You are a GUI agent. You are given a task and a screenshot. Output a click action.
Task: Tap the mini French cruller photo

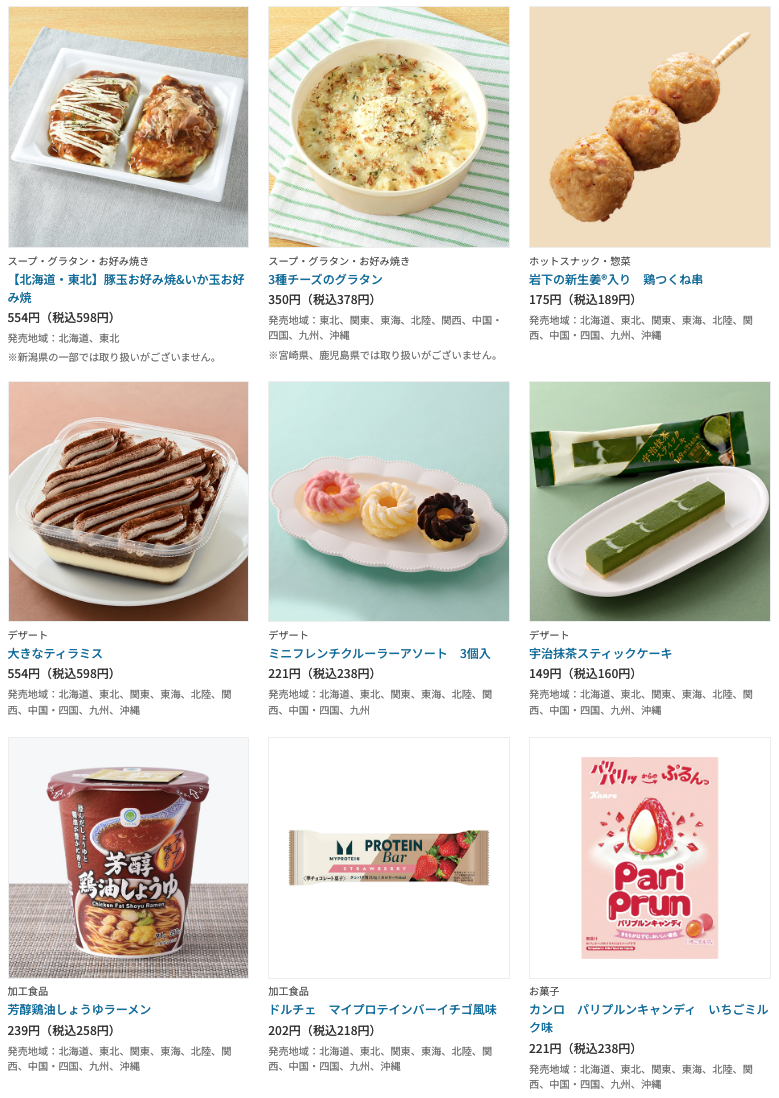pos(388,501)
